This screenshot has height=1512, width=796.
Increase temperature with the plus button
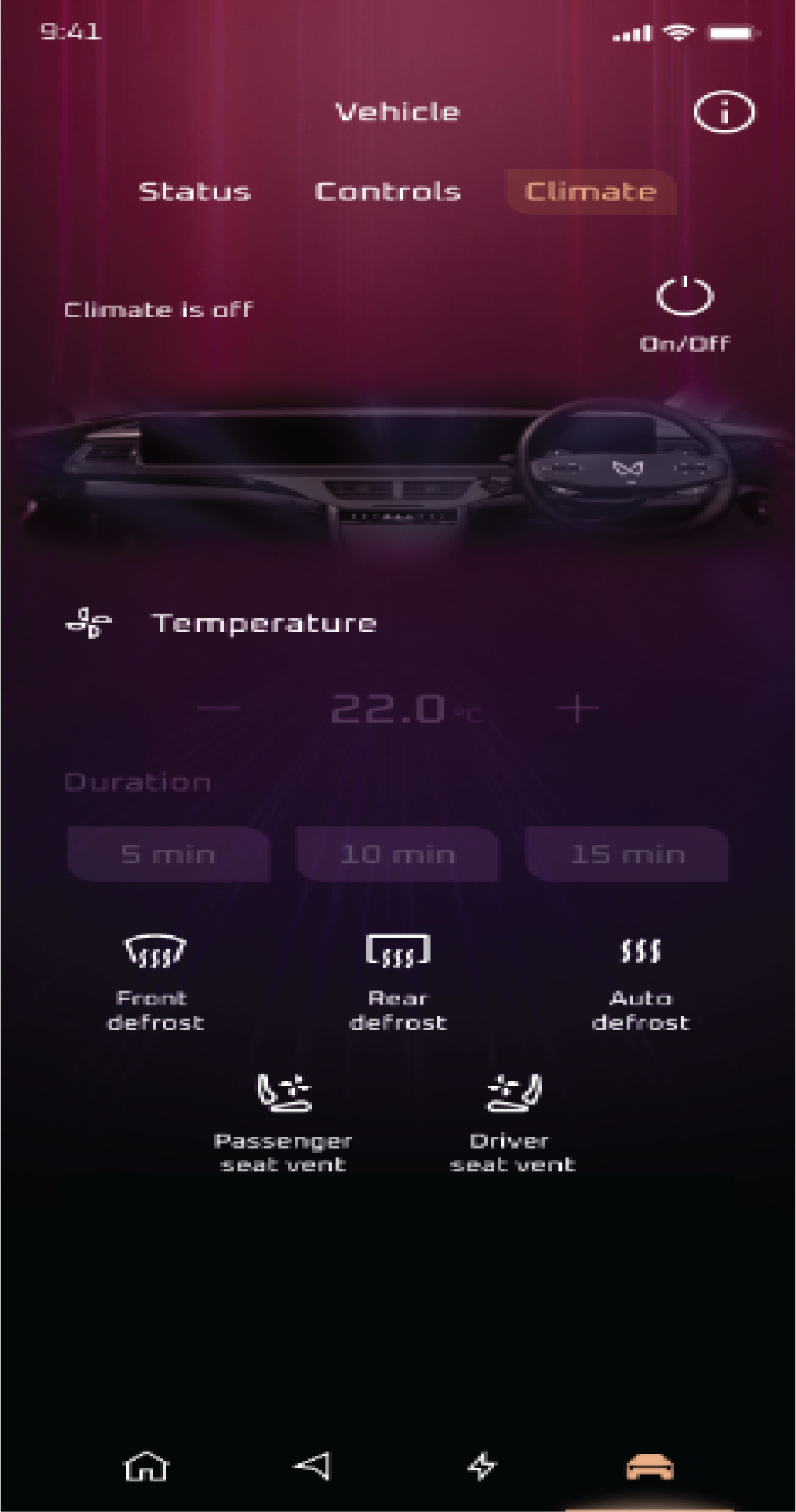tap(578, 708)
